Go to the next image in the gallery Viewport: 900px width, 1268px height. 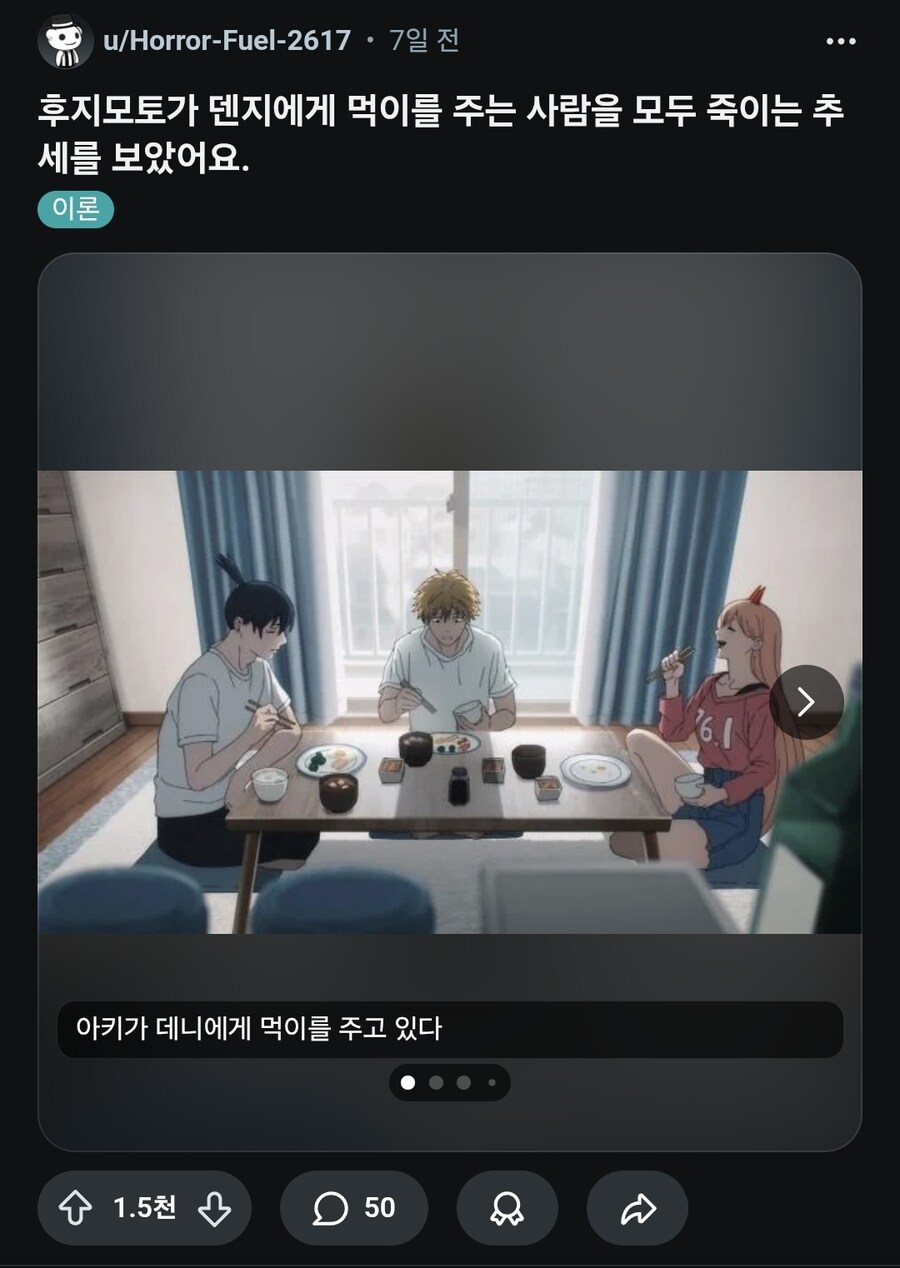(806, 702)
